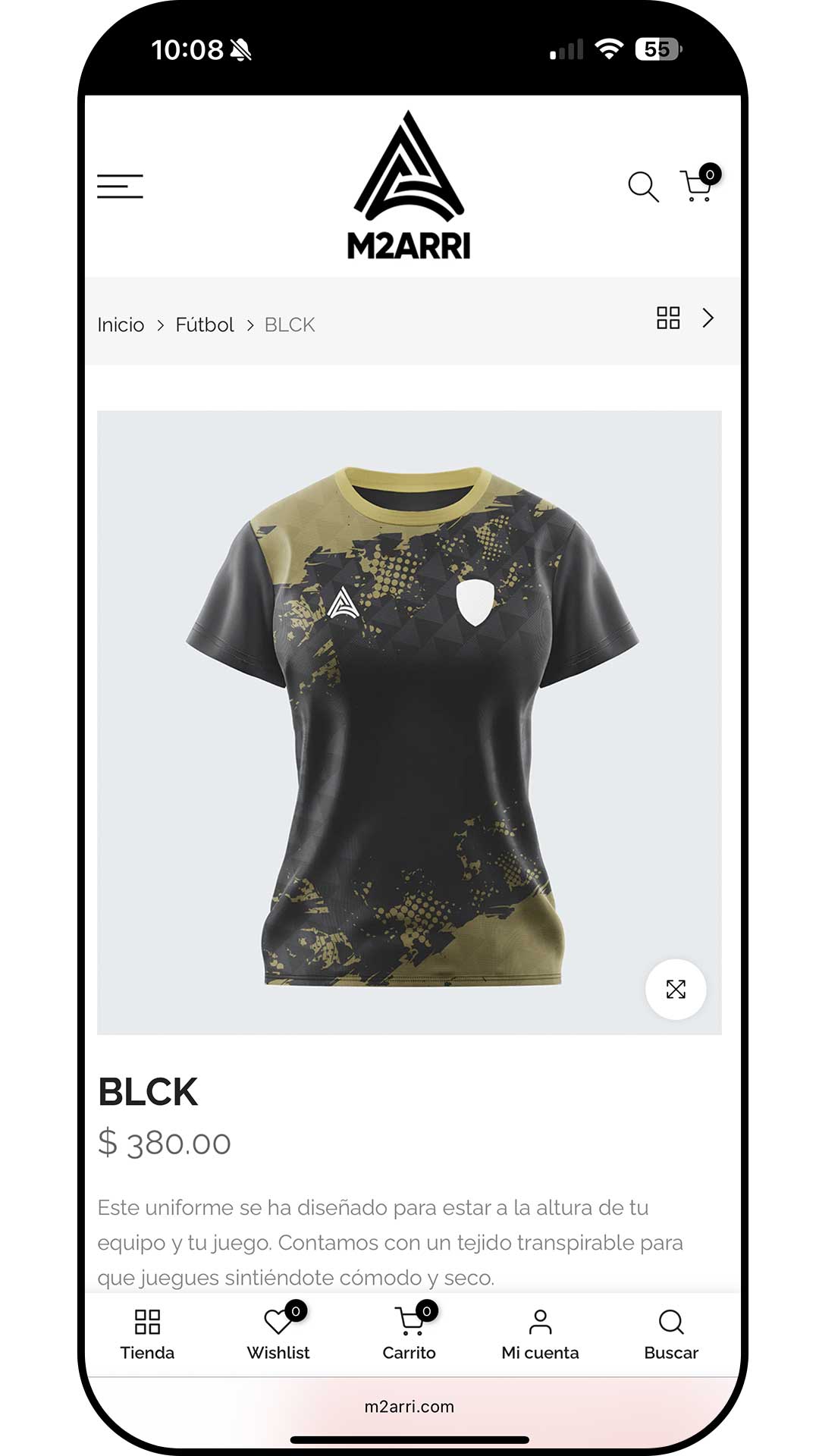This screenshot has width=819, height=1456.
Task: Open the hamburger menu
Action: [120, 187]
